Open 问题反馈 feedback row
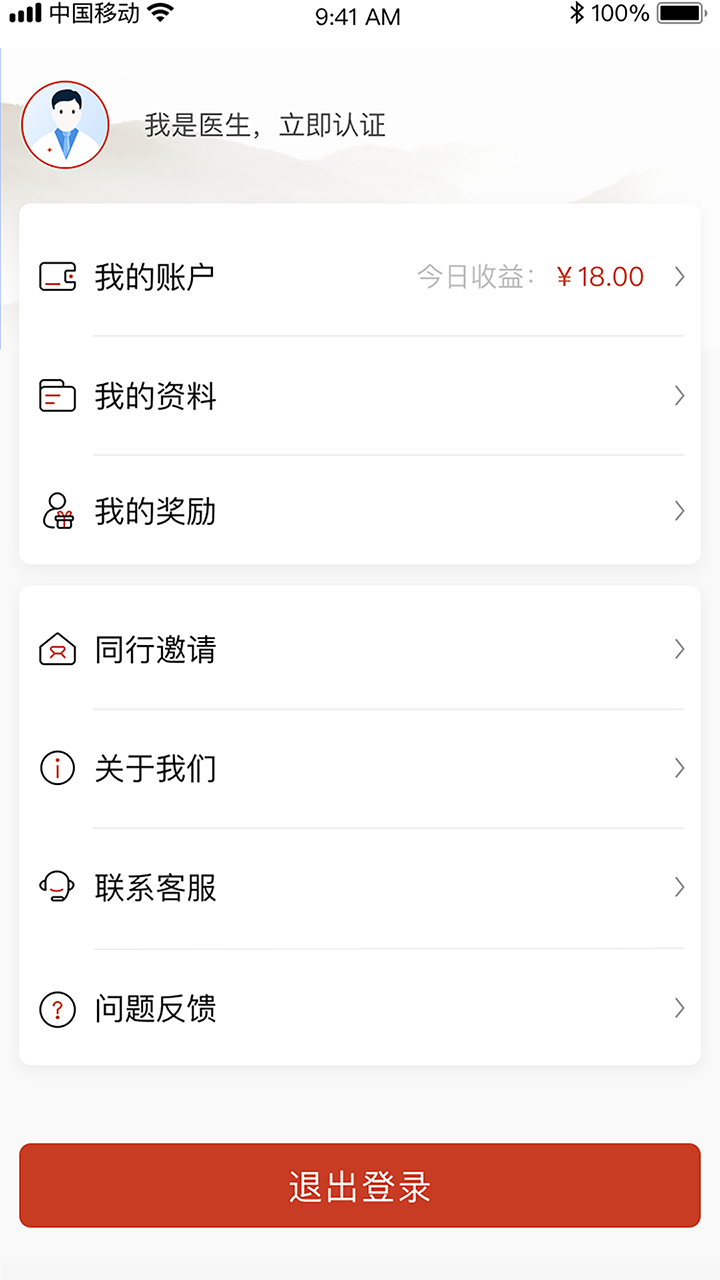This screenshot has width=720, height=1280. tap(360, 1009)
